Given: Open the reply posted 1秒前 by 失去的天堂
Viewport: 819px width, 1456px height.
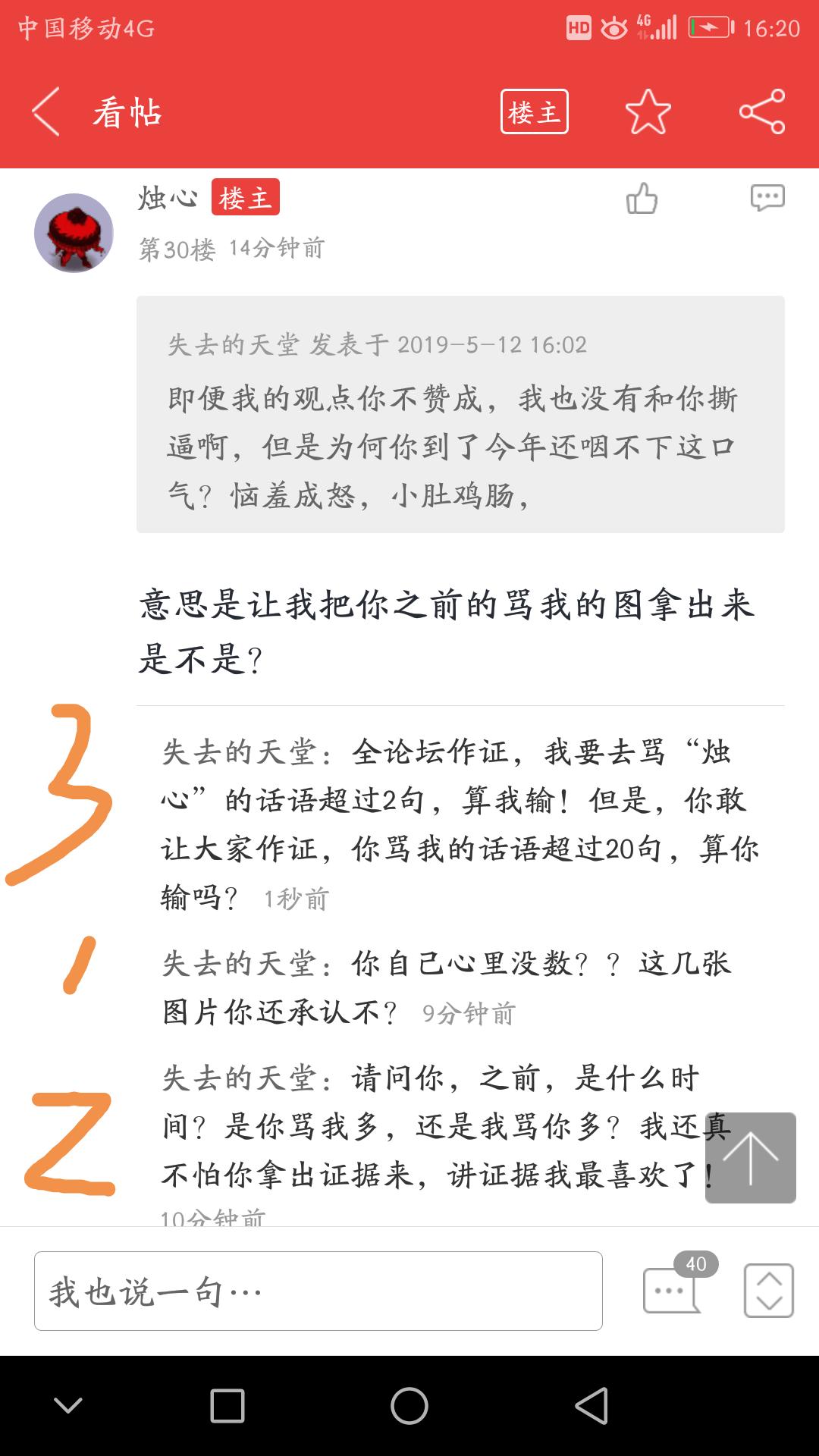Looking at the screenshot, I should pos(460,824).
